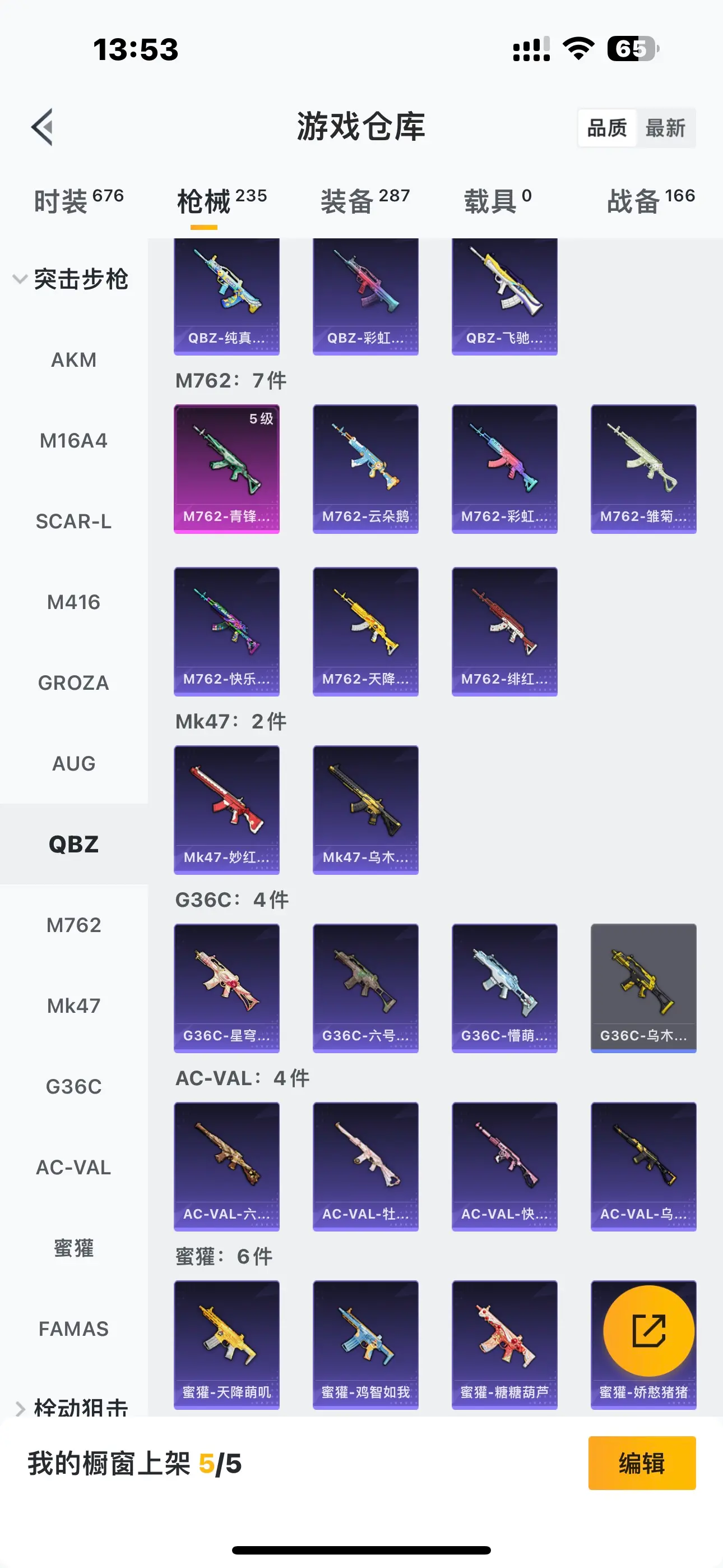Tap the 编辑 button
Image resolution: width=723 pixels, height=1568 pixels.
(x=641, y=1463)
